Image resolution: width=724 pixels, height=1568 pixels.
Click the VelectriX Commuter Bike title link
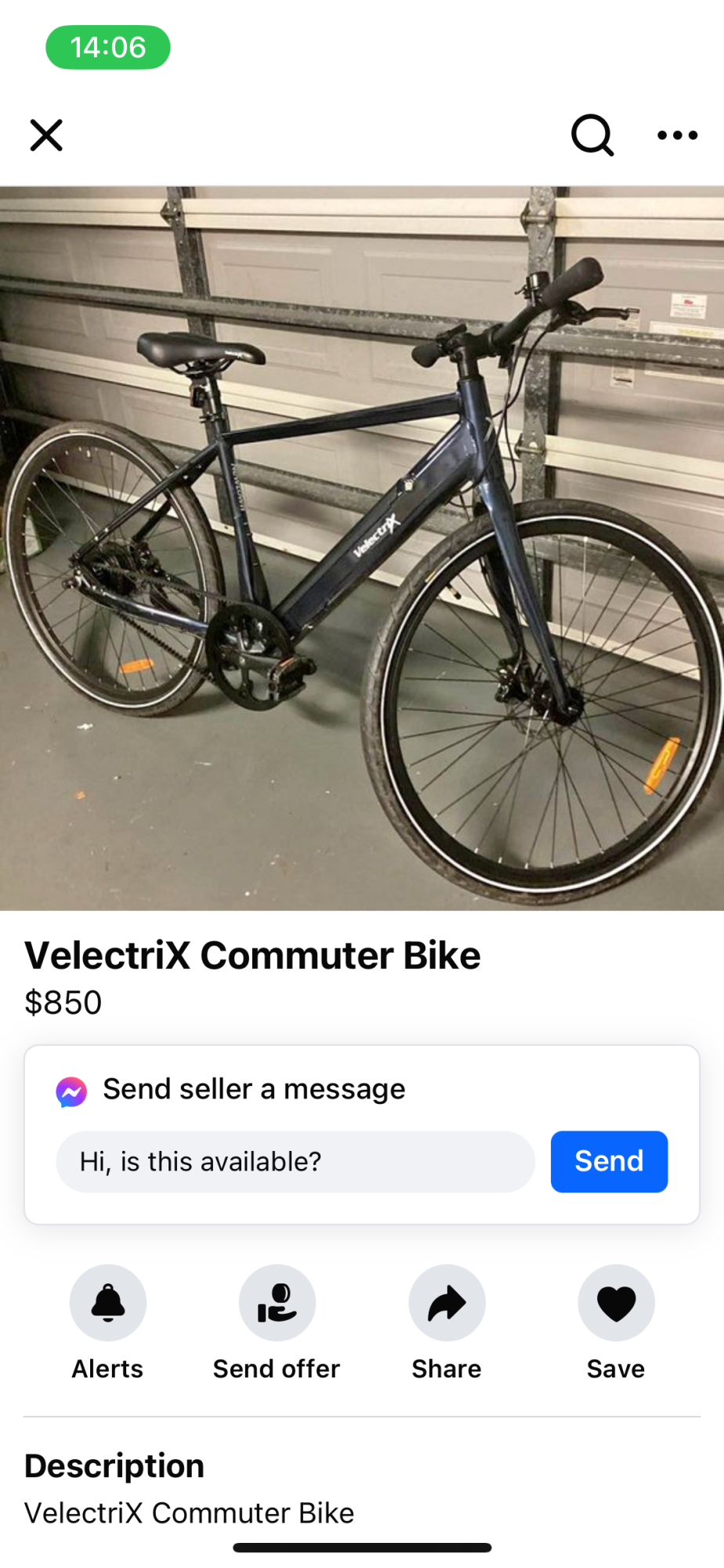(252, 955)
